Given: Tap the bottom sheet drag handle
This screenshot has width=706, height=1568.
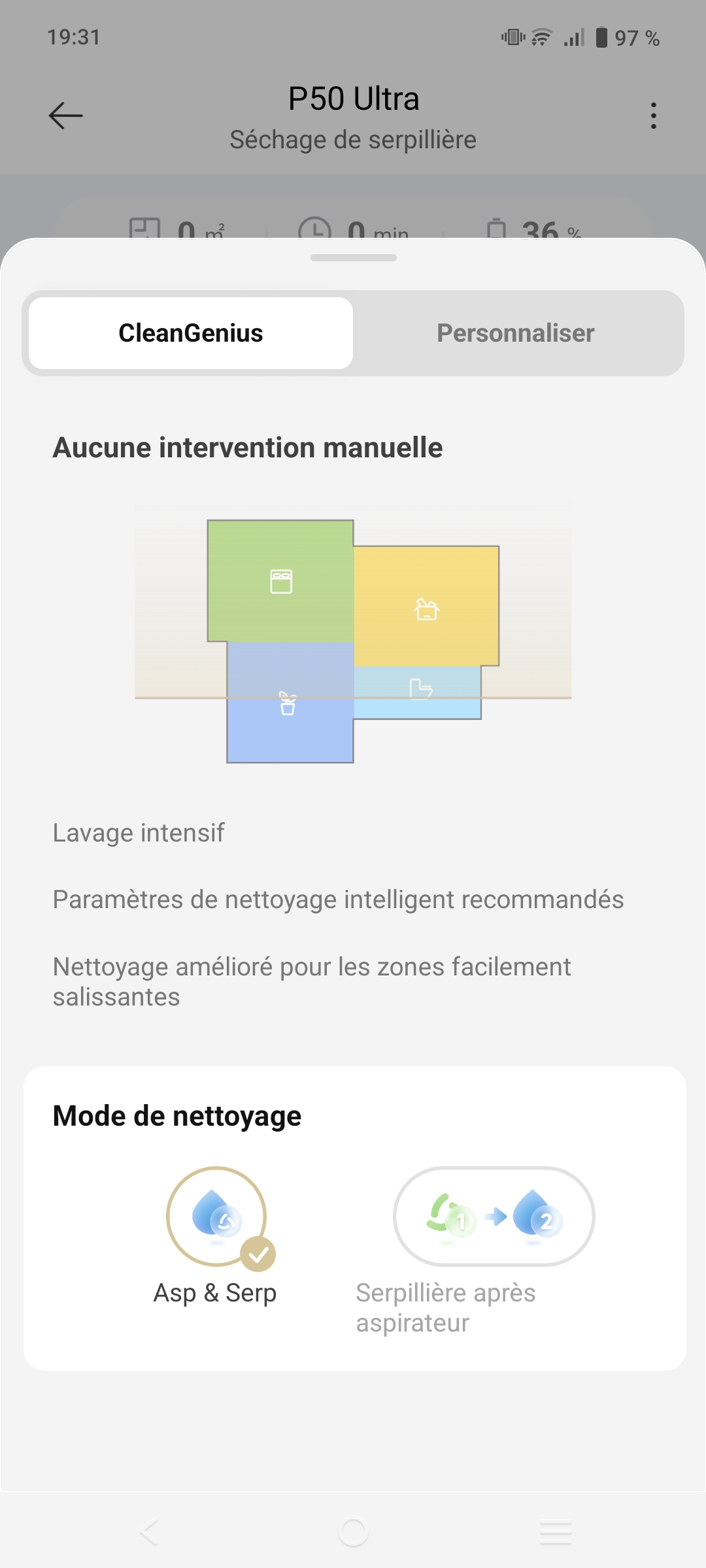Looking at the screenshot, I should (x=353, y=257).
